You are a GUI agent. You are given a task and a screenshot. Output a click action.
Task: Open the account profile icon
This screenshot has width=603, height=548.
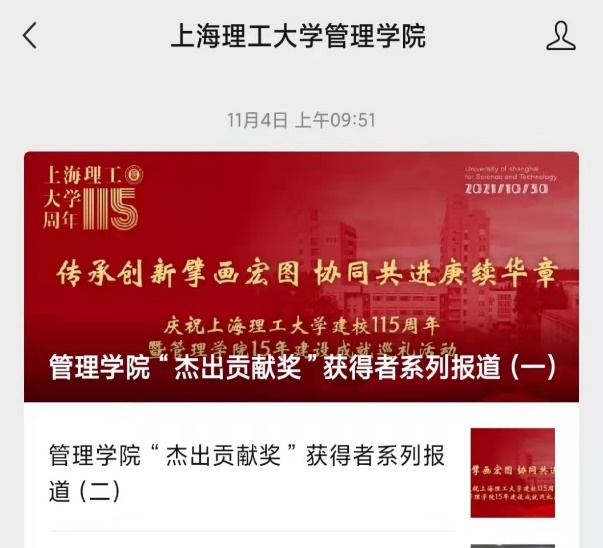[561, 37]
